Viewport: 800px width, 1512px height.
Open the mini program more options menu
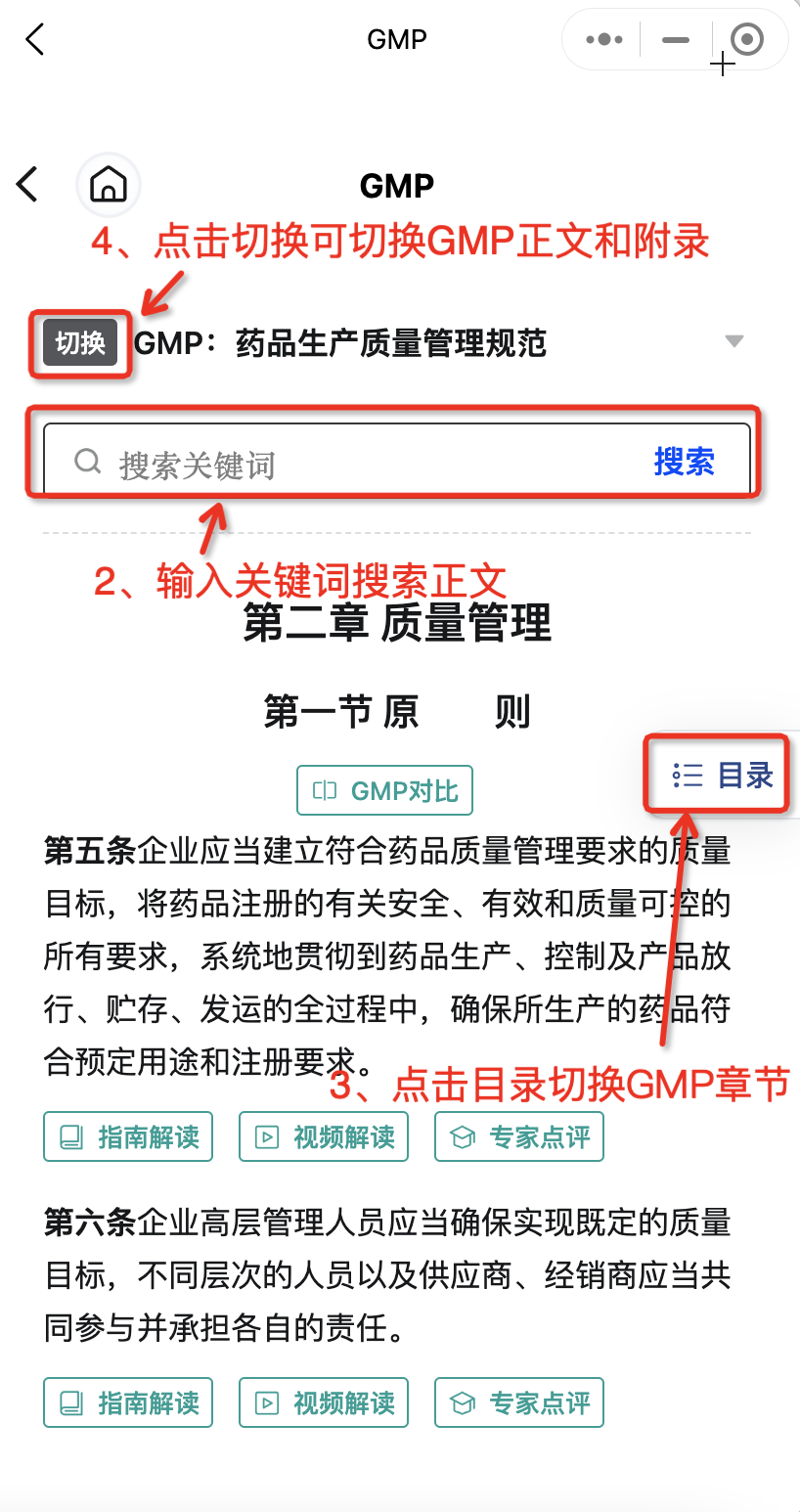click(x=604, y=40)
